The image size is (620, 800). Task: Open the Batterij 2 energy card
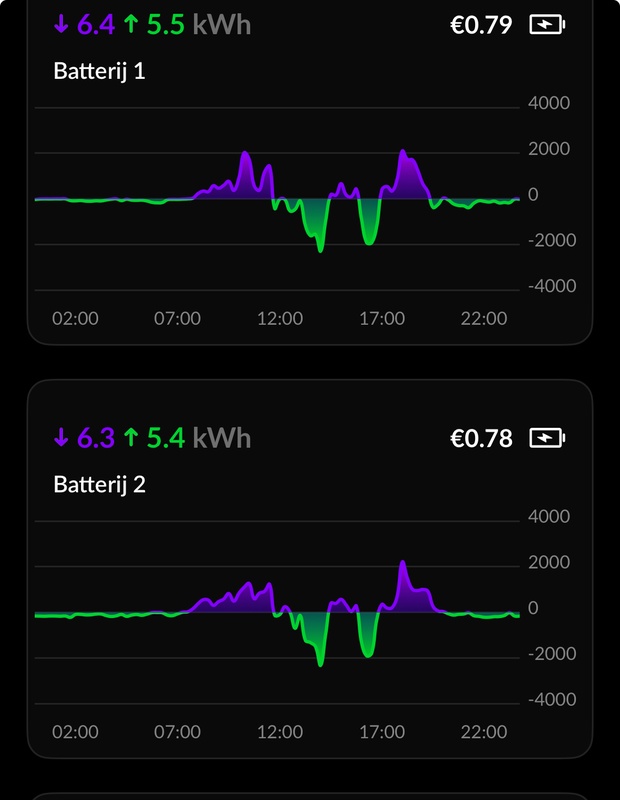(99, 484)
